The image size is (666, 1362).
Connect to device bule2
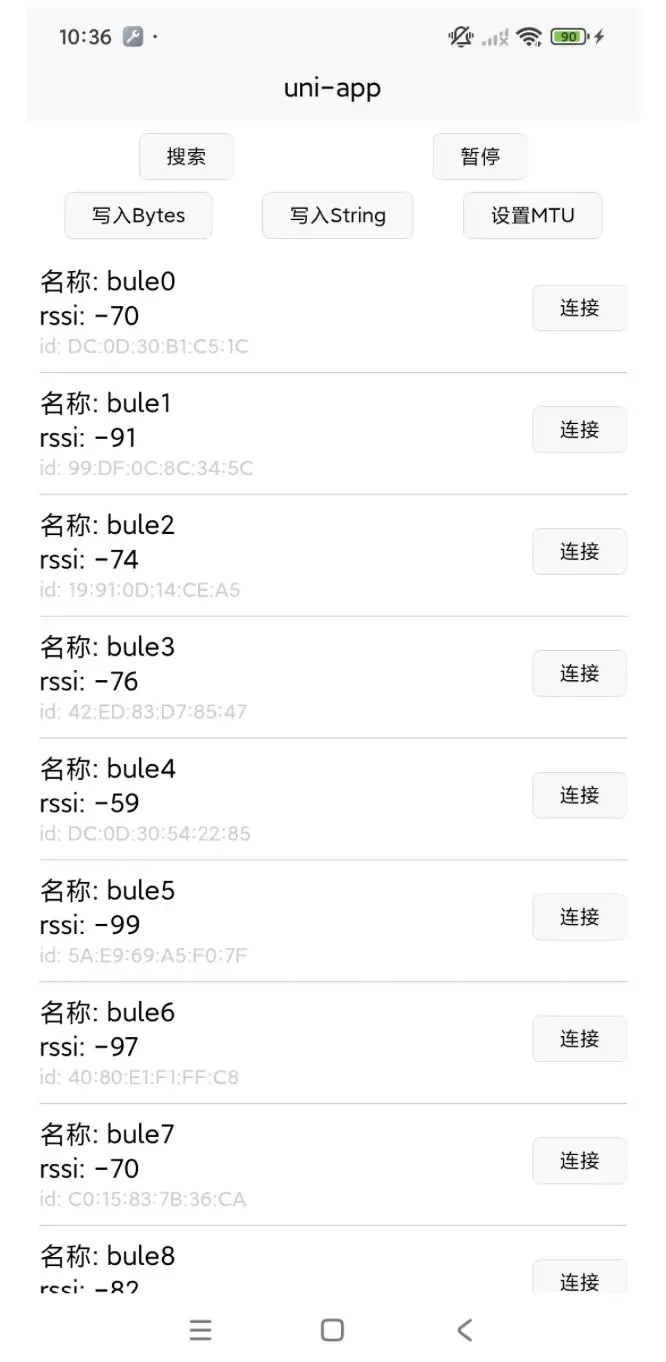(x=579, y=552)
